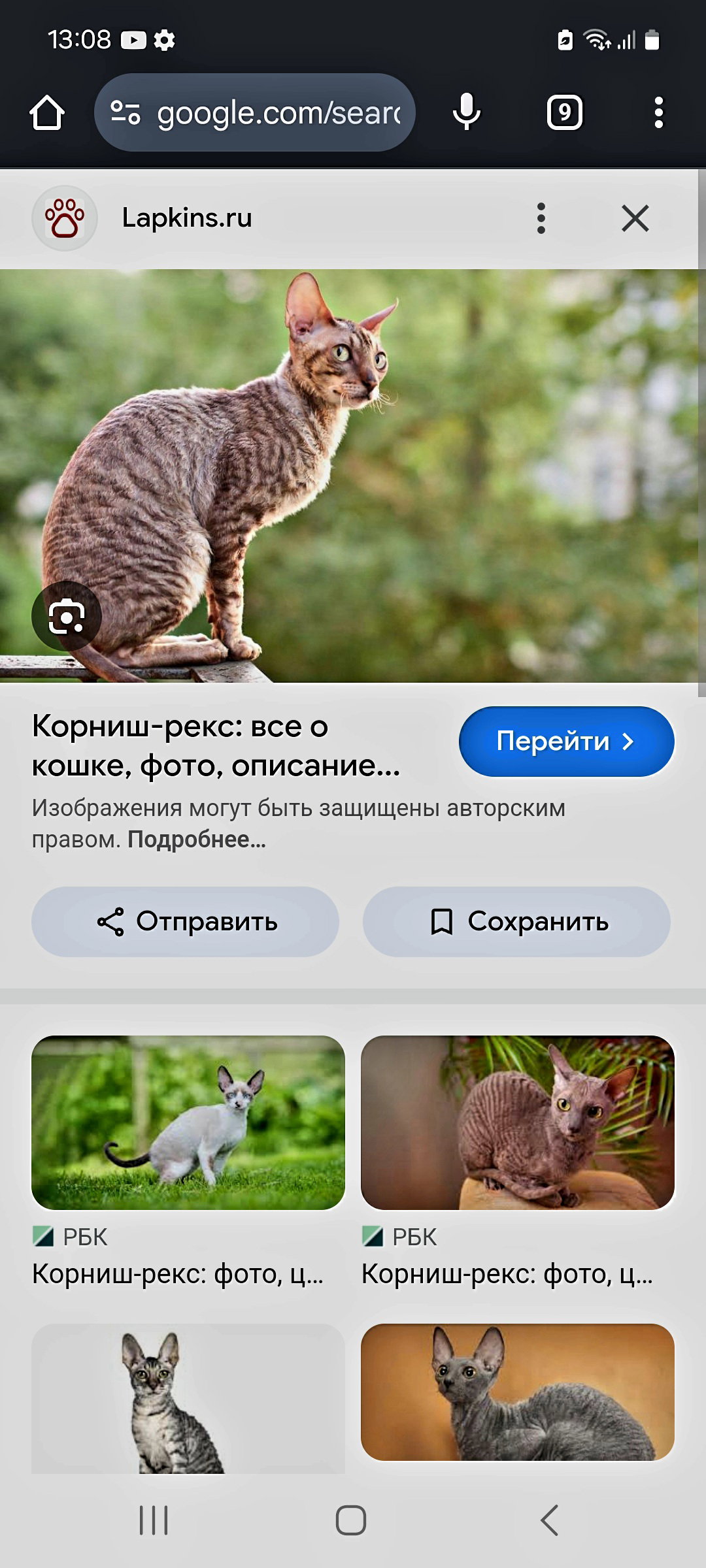Viewport: 706px width, 1568px height.
Task: Open the tab switcher showing 9 tabs
Action: (x=565, y=112)
